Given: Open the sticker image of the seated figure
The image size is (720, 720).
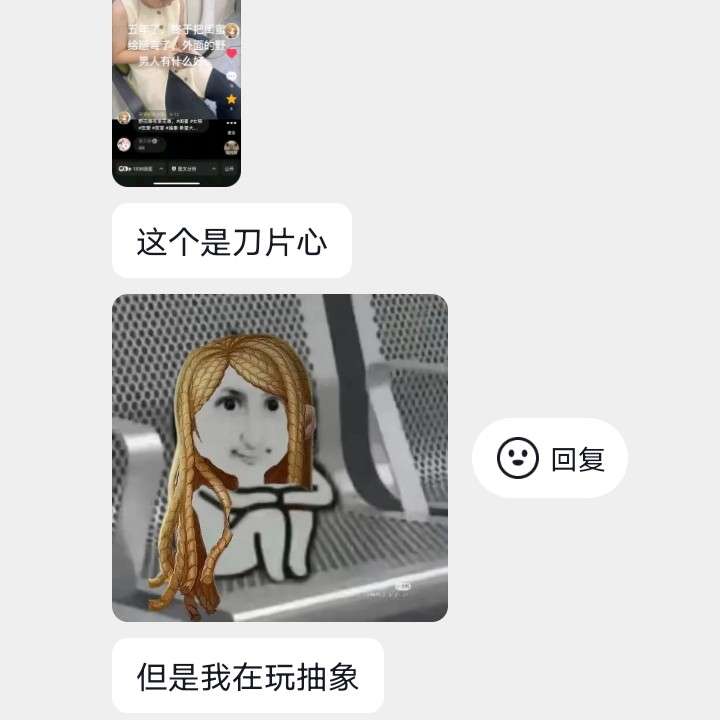Looking at the screenshot, I should [279, 457].
